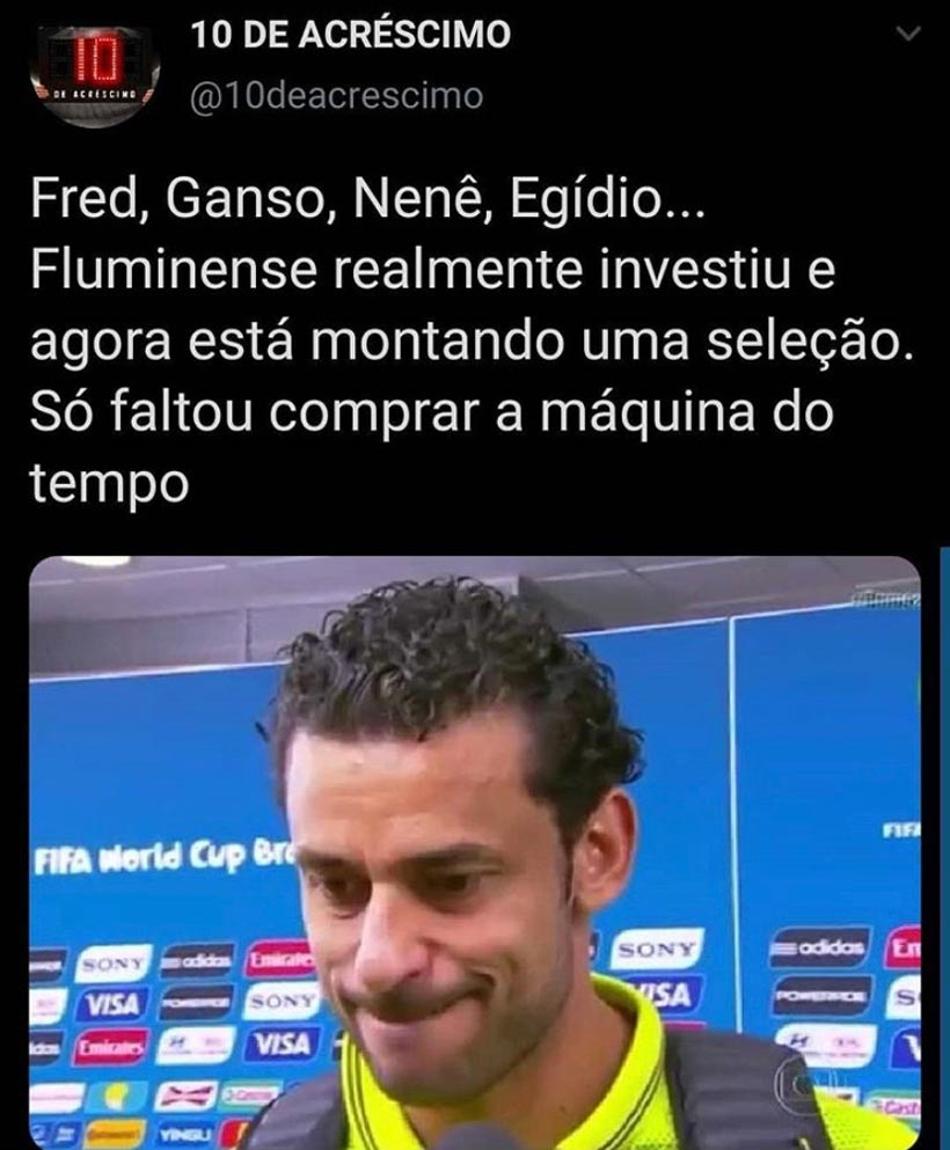Image resolution: width=950 pixels, height=1150 pixels.
Task: Enlarge the tweet's attached photo
Action: coord(475,850)
